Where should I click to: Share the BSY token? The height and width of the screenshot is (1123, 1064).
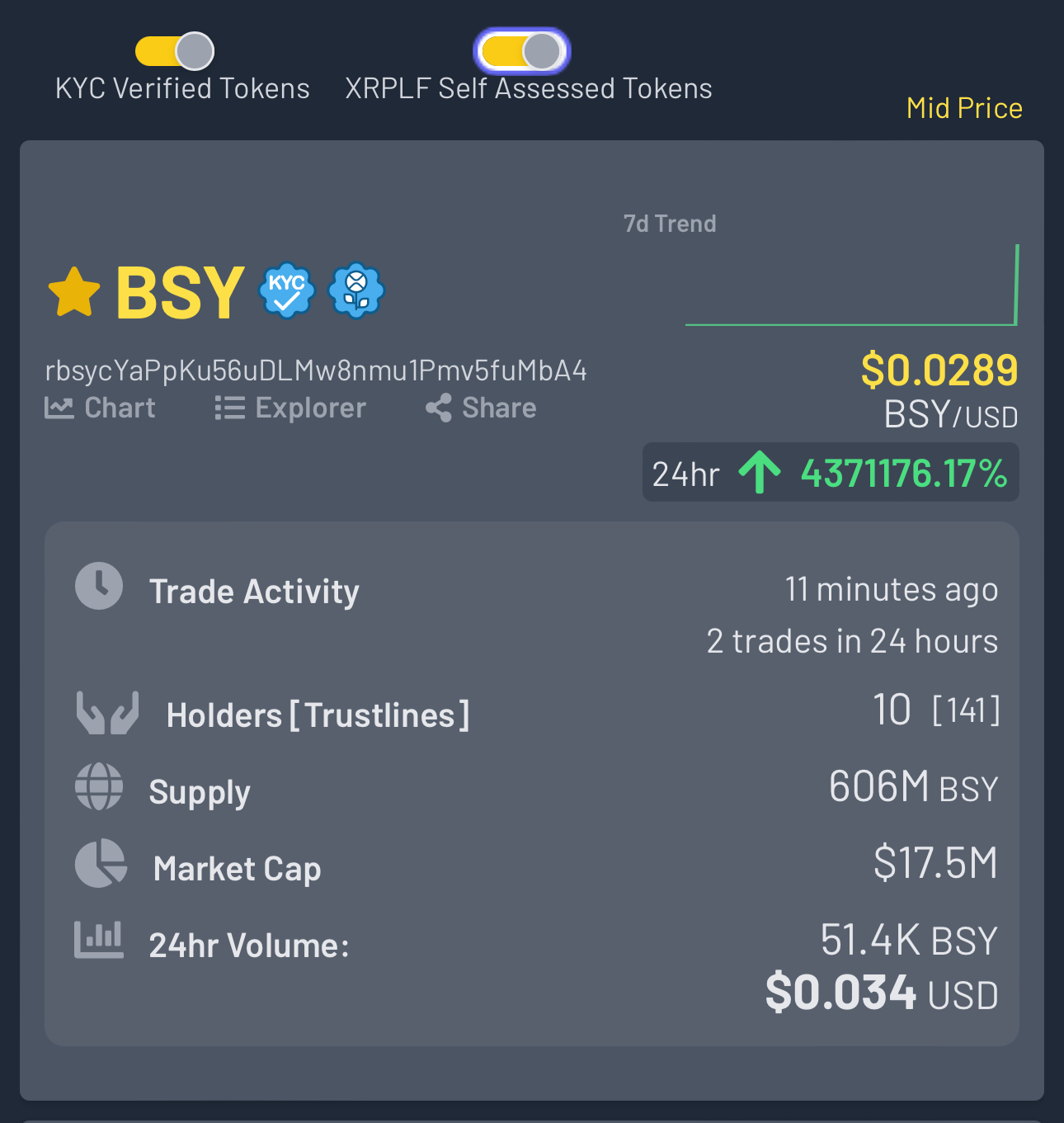click(481, 408)
